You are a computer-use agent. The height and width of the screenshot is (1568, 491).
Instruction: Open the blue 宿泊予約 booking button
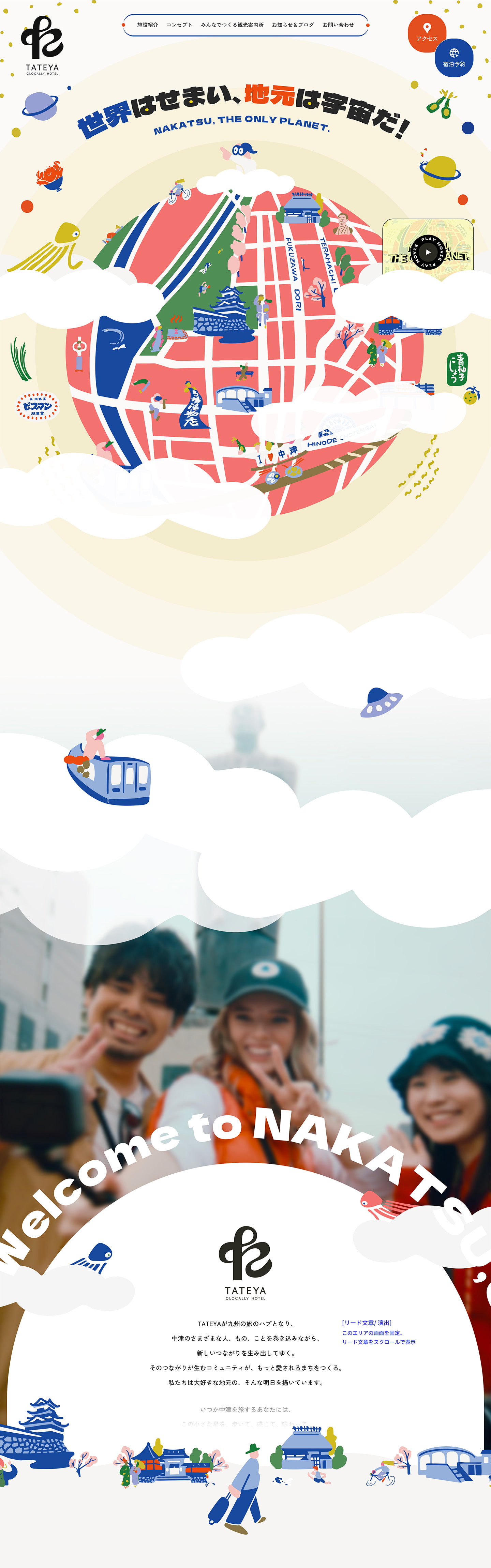tap(454, 57)
